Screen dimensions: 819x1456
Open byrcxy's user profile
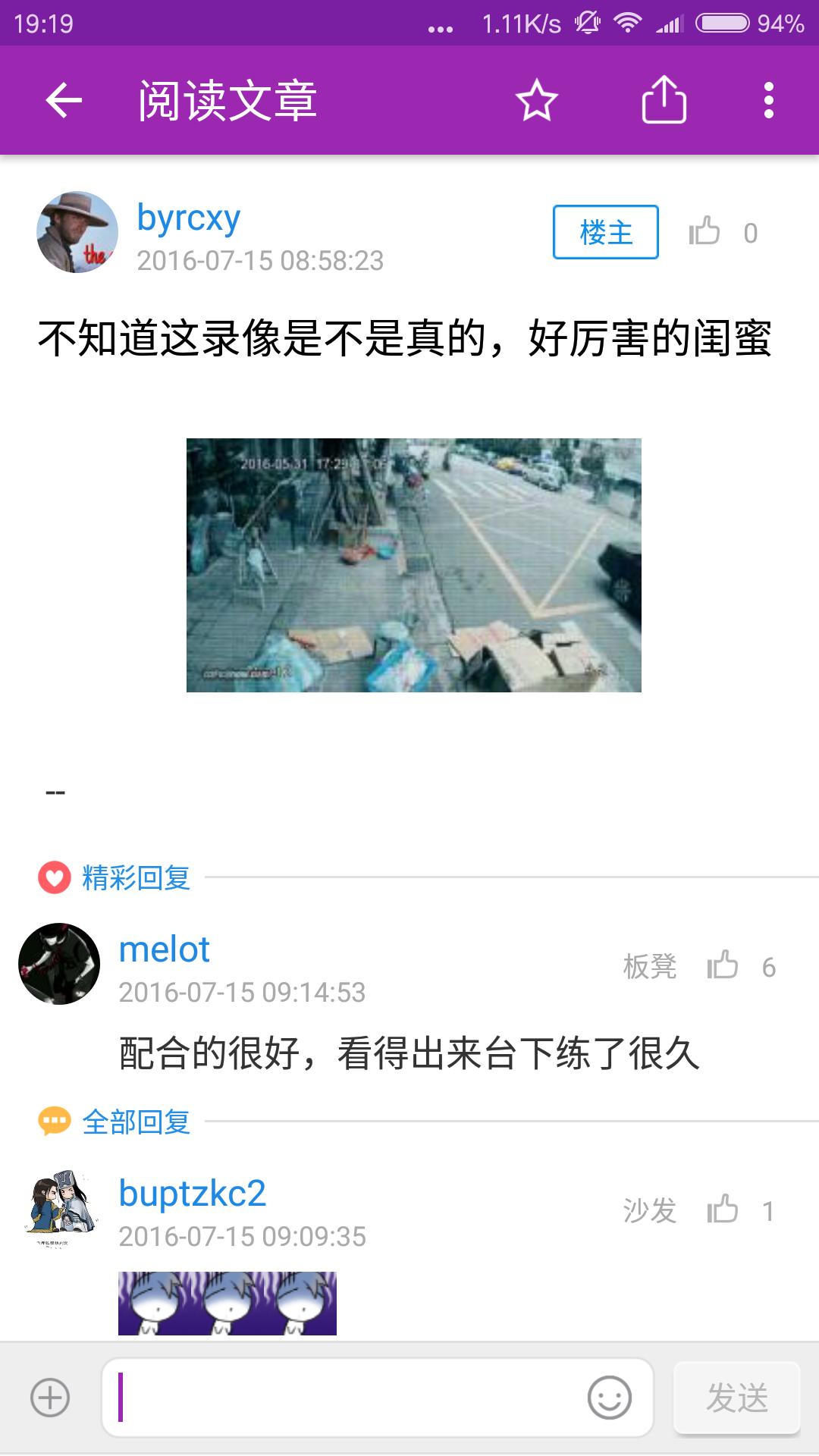(77, 232)
